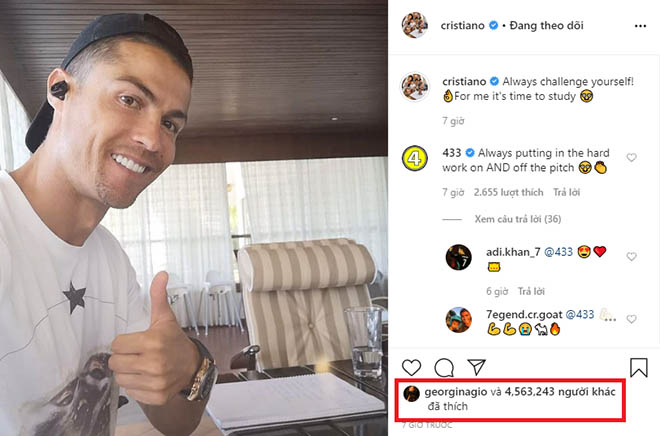View 2.655 lượt thích on 433's comment

511,191
